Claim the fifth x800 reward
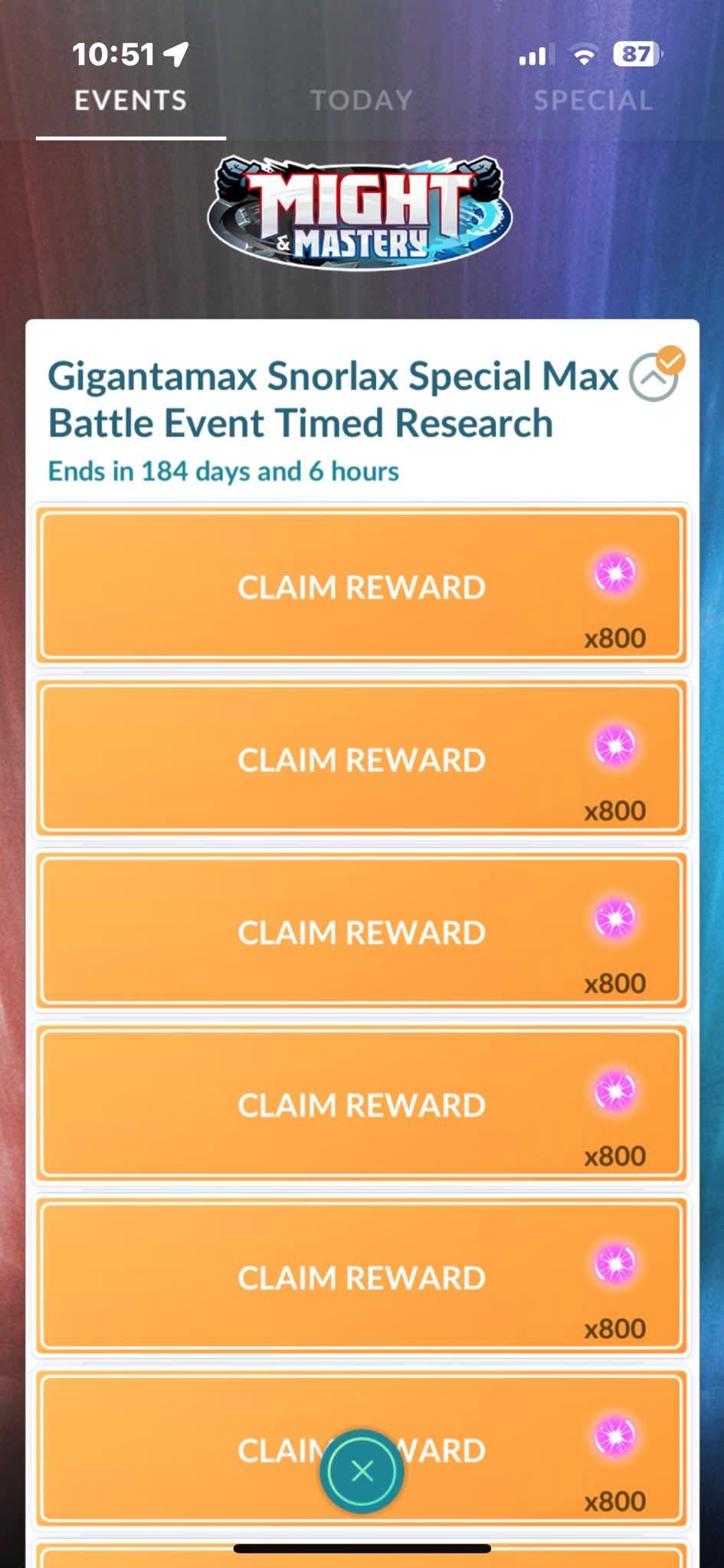This screenshot has height=1568, width=724. click(361, 1277)
